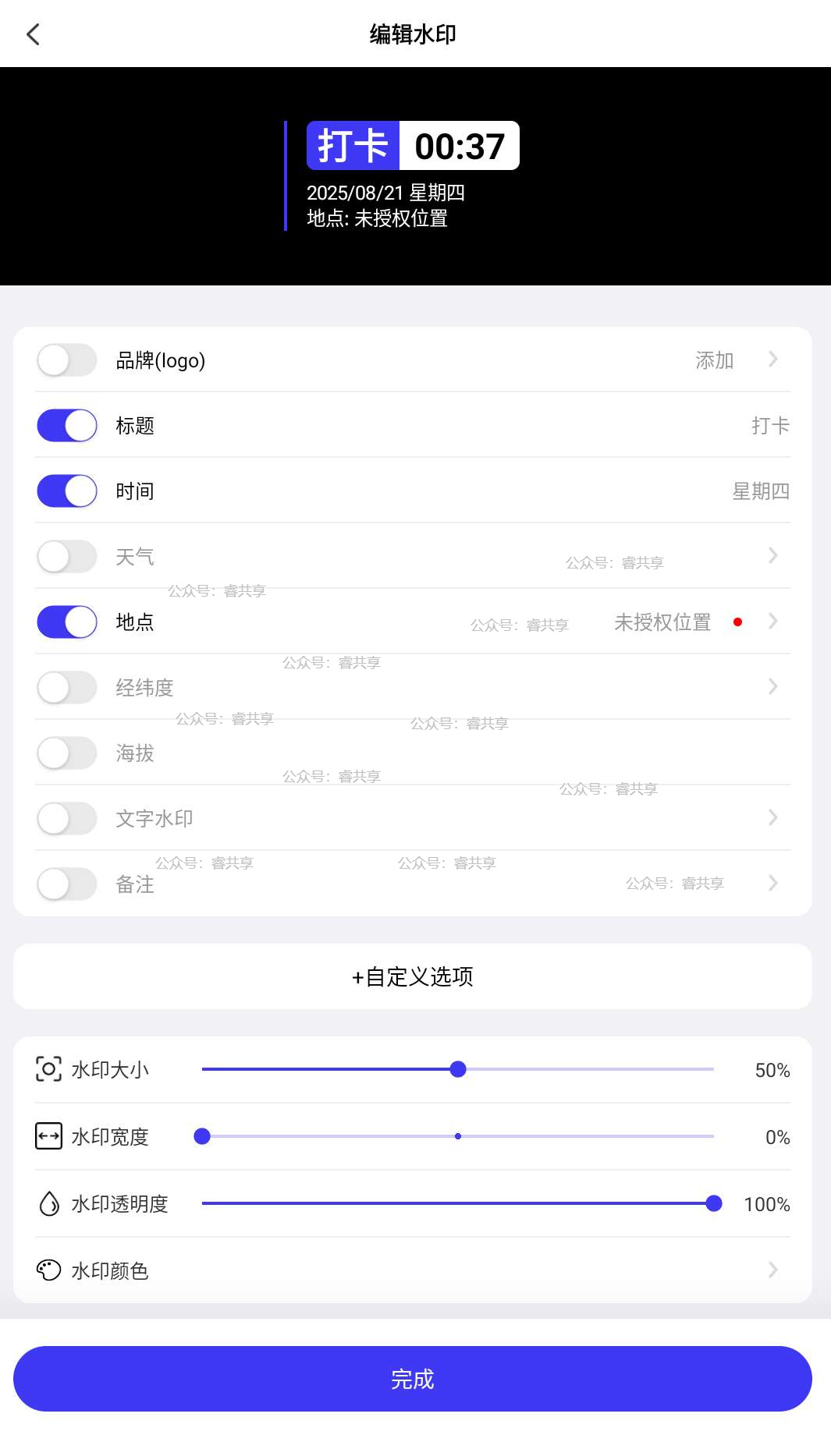This screenshot has height=1456, width=831.
Task: Open the 水印颜色 color settings
Action: [x=413, y=1270]
